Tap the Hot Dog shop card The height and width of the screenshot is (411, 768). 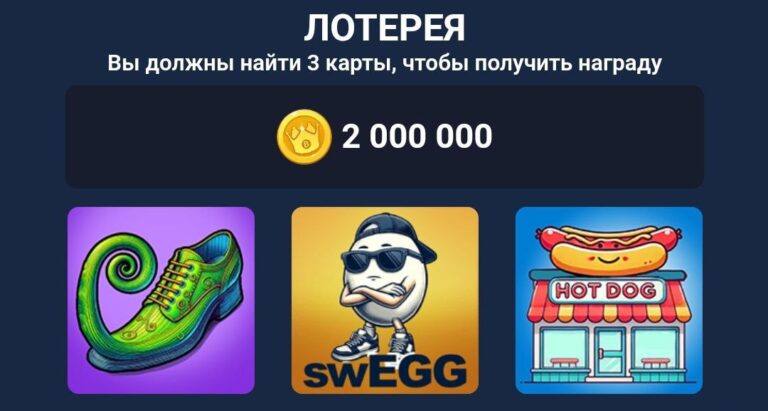tap(609, 300)
